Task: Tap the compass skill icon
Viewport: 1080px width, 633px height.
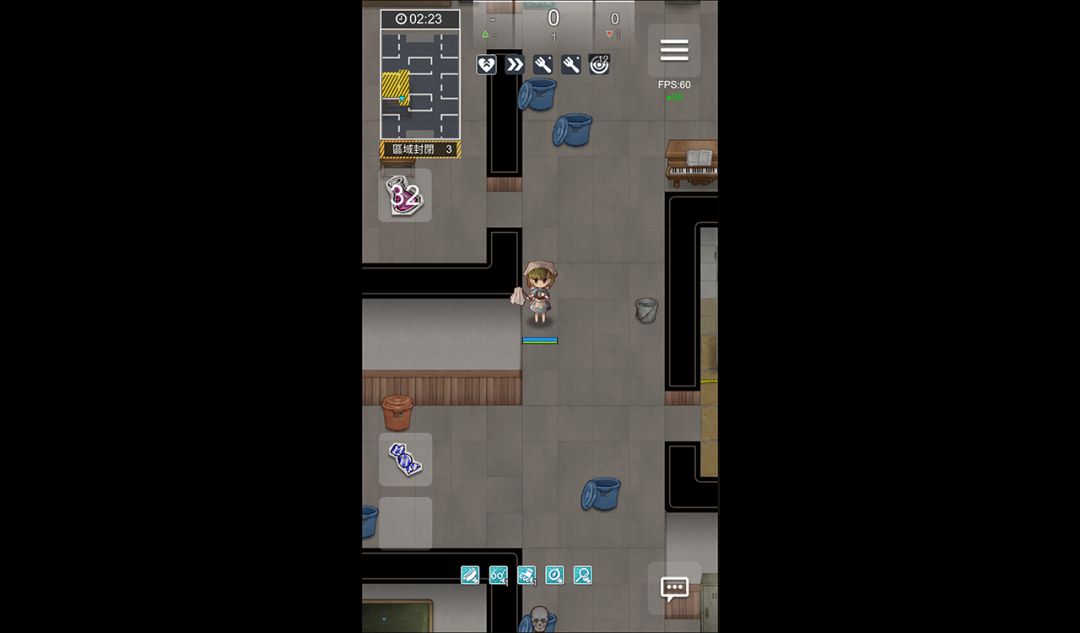Action: pos(555,575)
